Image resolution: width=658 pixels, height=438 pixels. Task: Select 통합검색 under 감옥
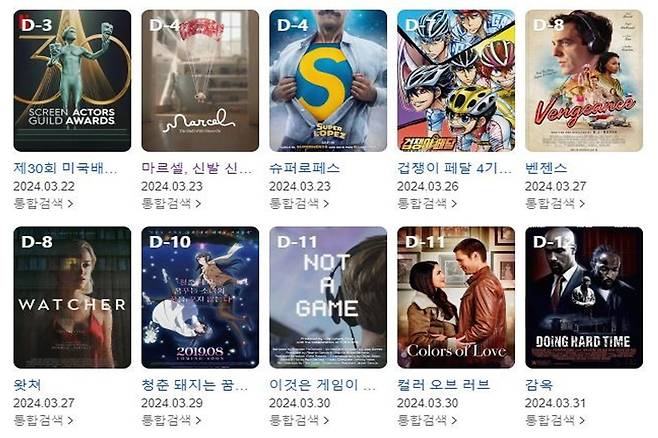tap(555, 421)
